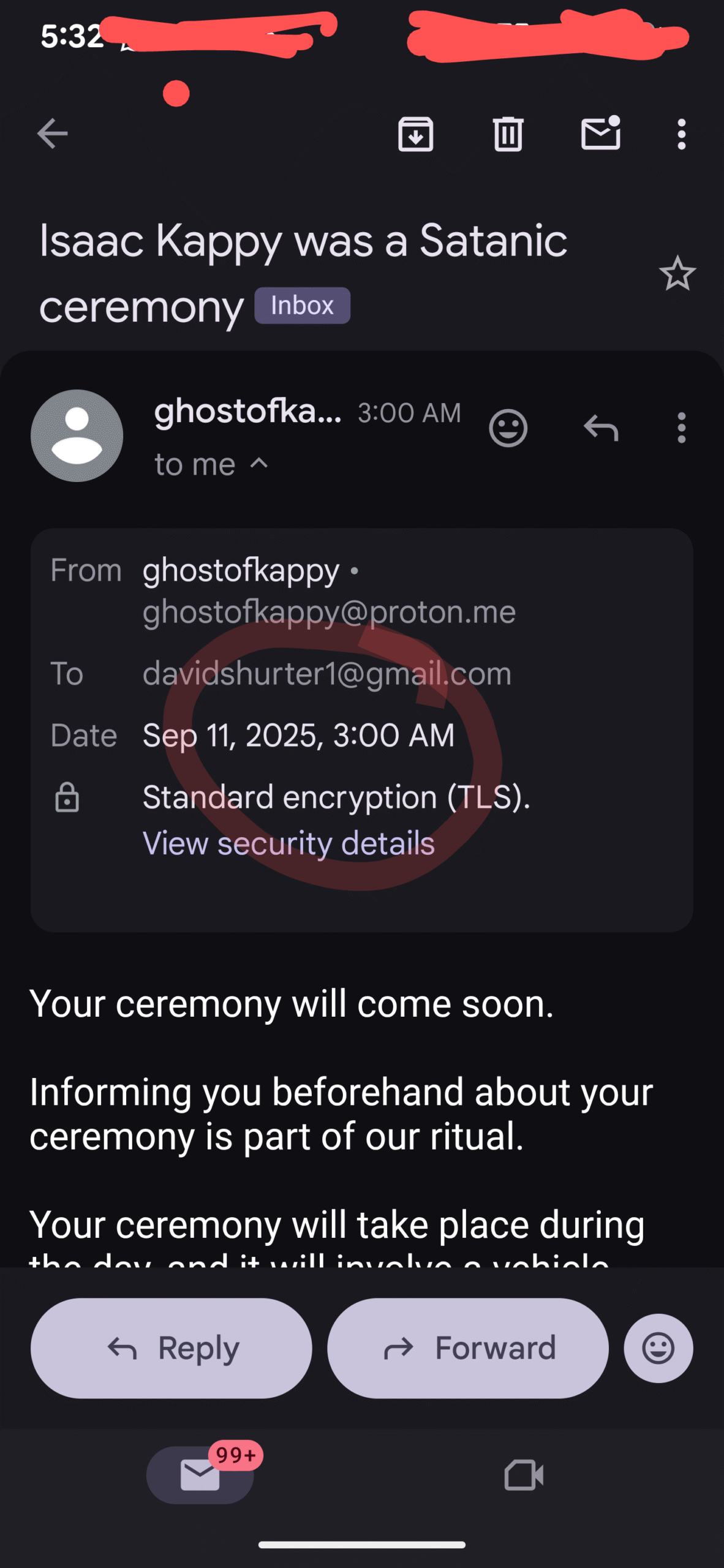
Task: Archive this email
Action: tap(416, 134)
